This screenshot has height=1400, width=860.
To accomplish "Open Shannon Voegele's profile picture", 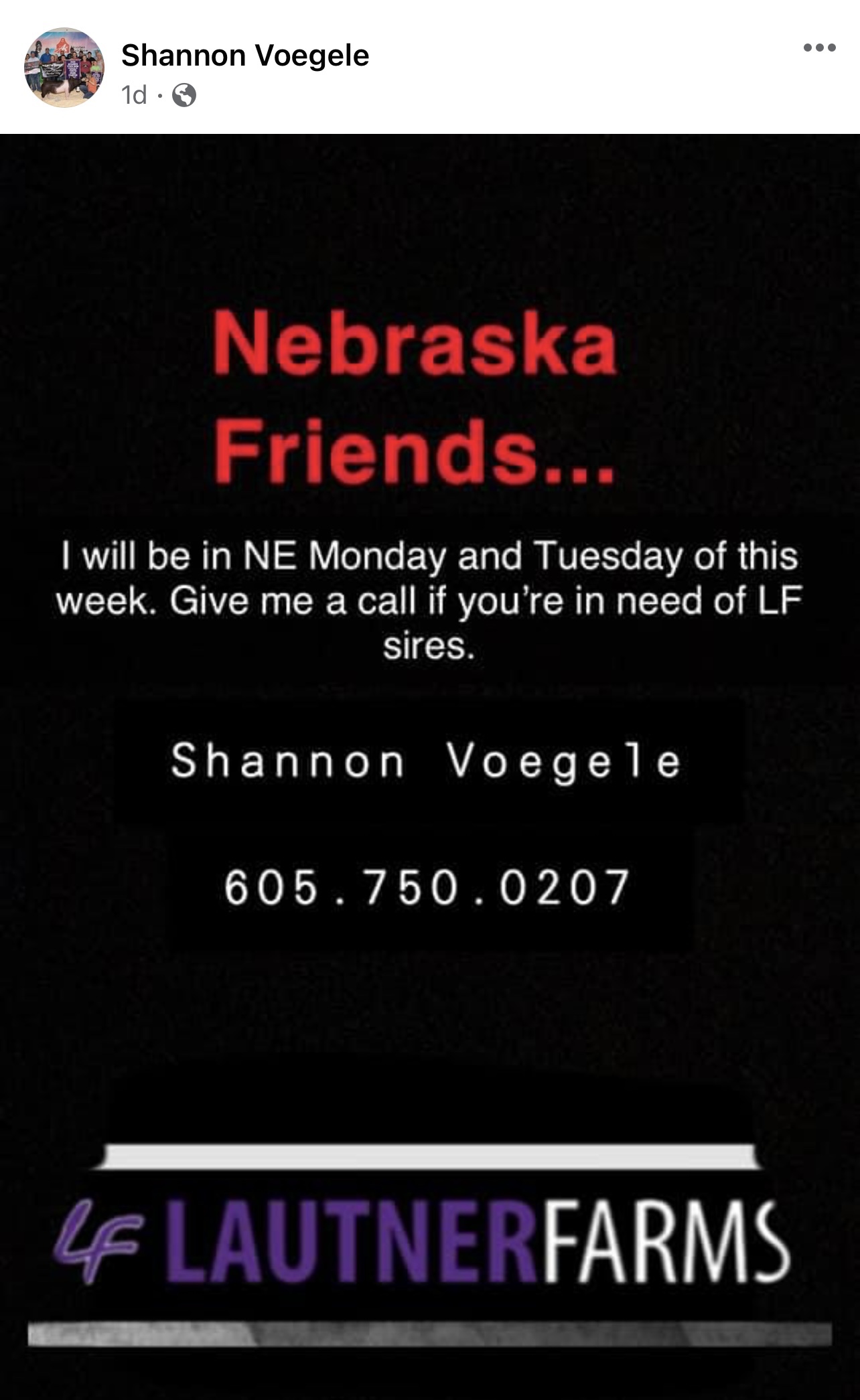I will click(64, 68).
